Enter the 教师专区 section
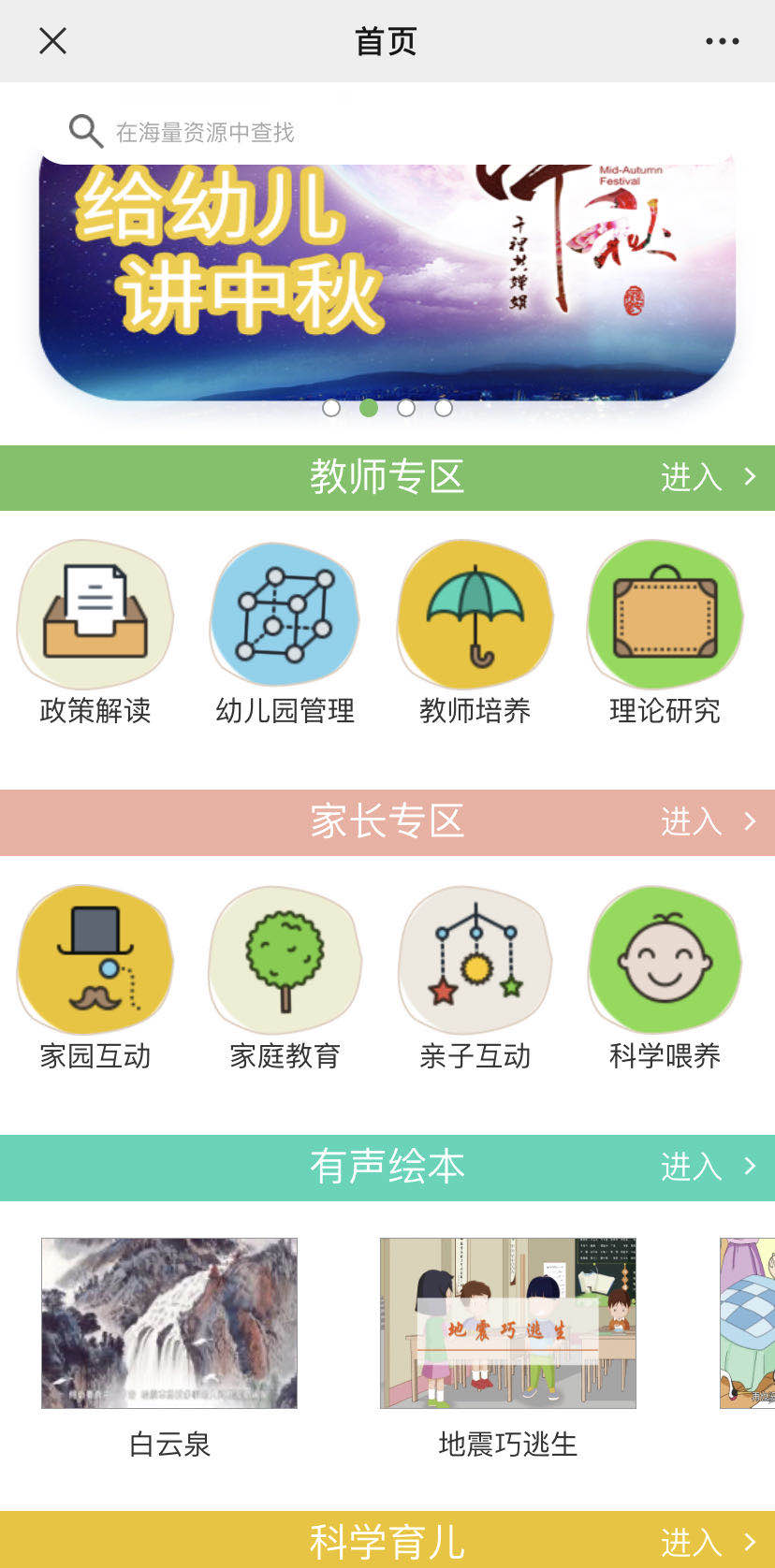The height and width of the screenshot is (1568, 775). click(x=708, y=477)
